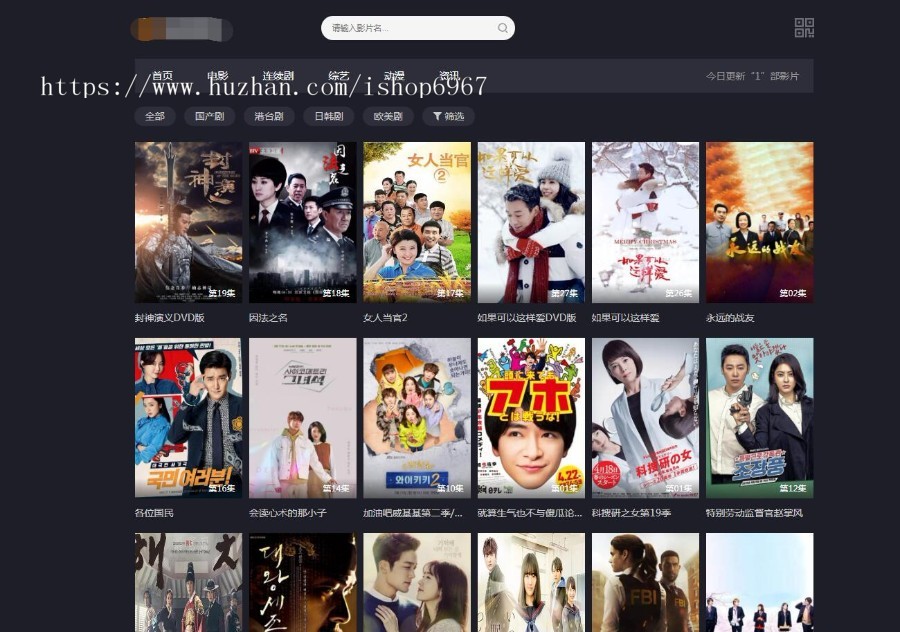
Task: Open the 封神演义DVD版 poster
Action: pyautogui.click(x=188, y=222)
